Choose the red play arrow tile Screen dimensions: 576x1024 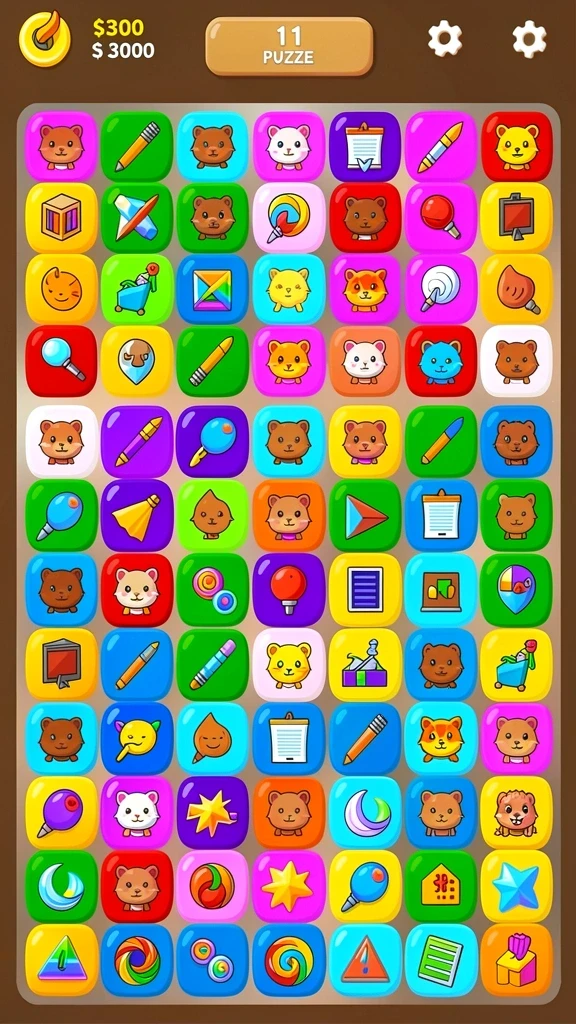tap(364, 515)
